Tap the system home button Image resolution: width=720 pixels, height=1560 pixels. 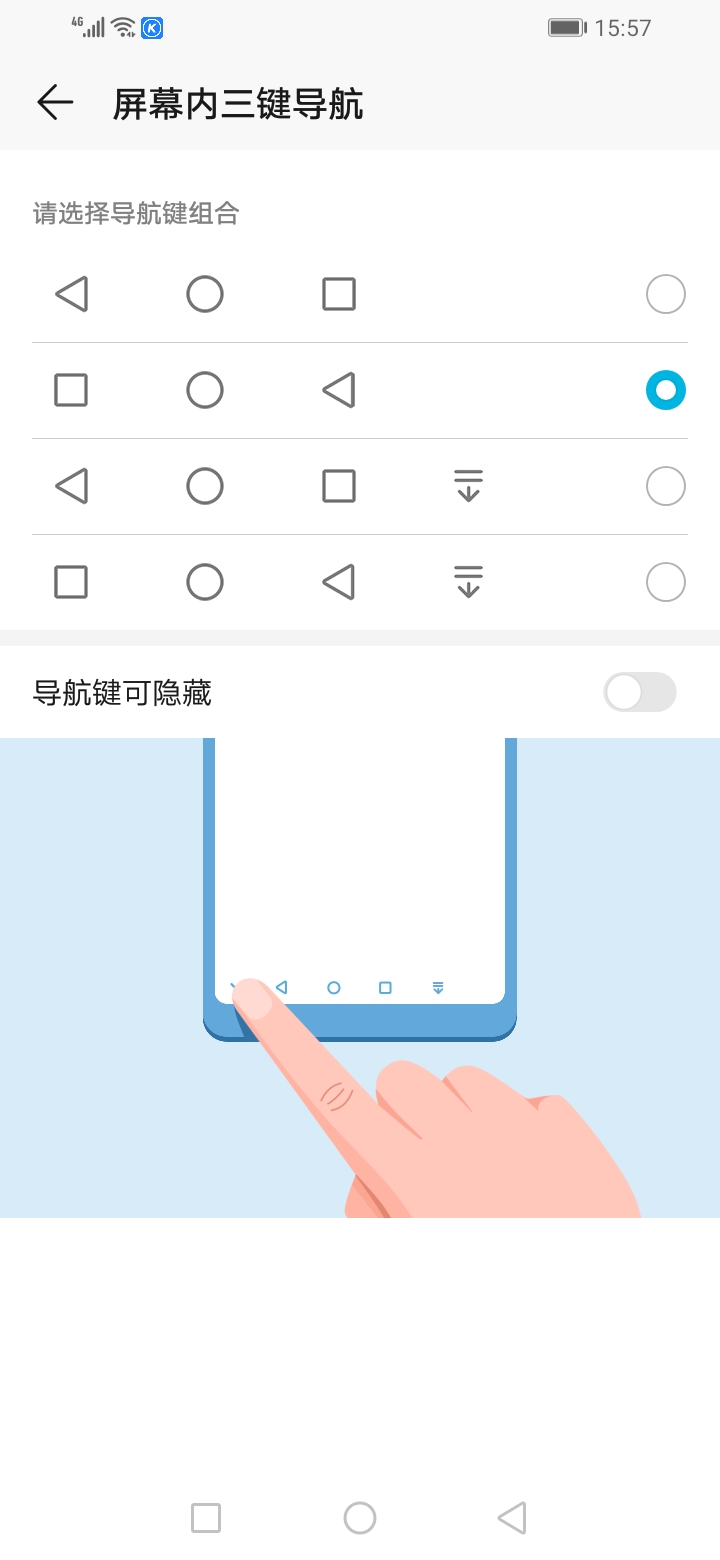pos(360,1517)
